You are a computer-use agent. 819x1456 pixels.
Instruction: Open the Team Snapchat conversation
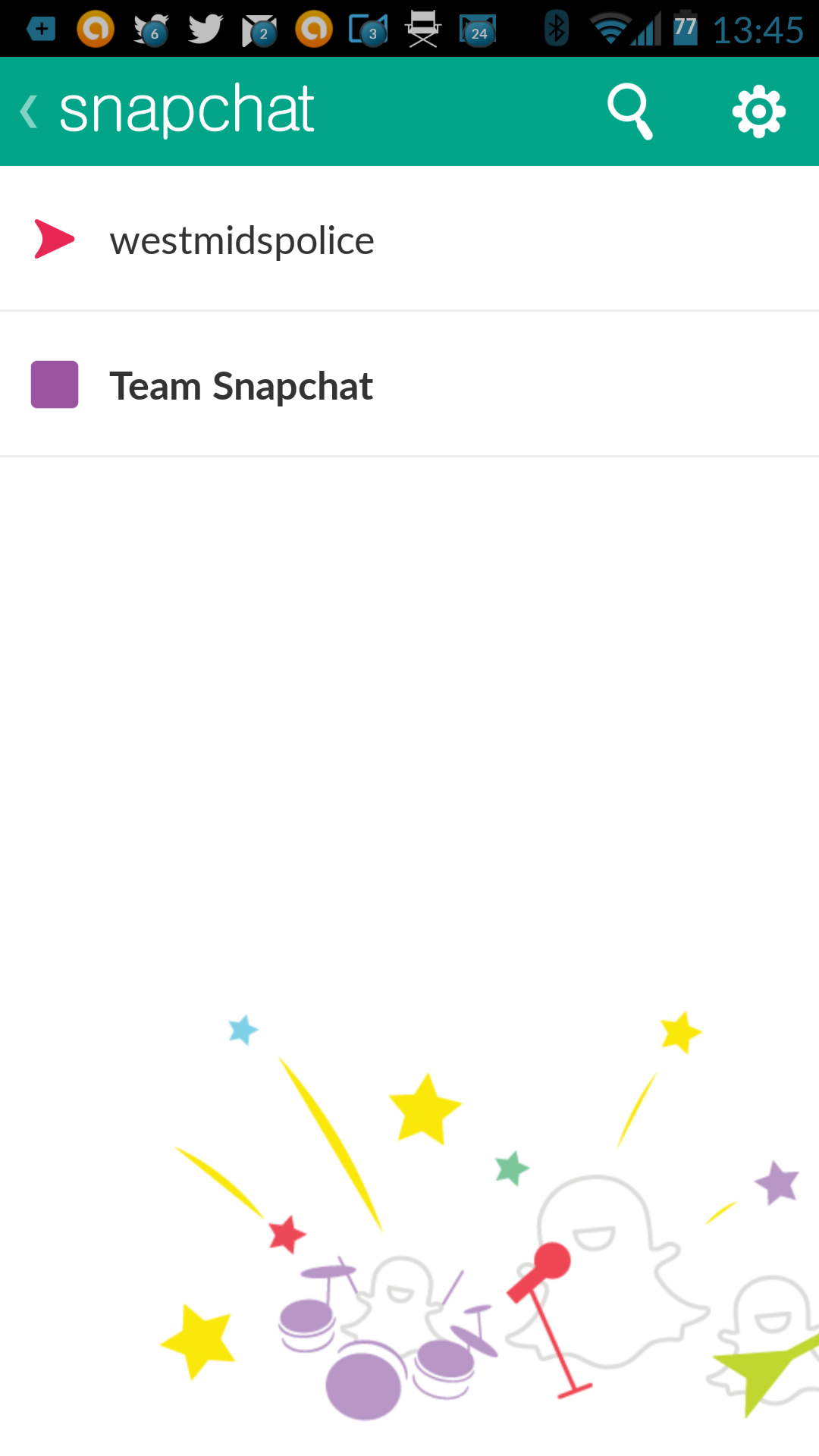(242, 384)
